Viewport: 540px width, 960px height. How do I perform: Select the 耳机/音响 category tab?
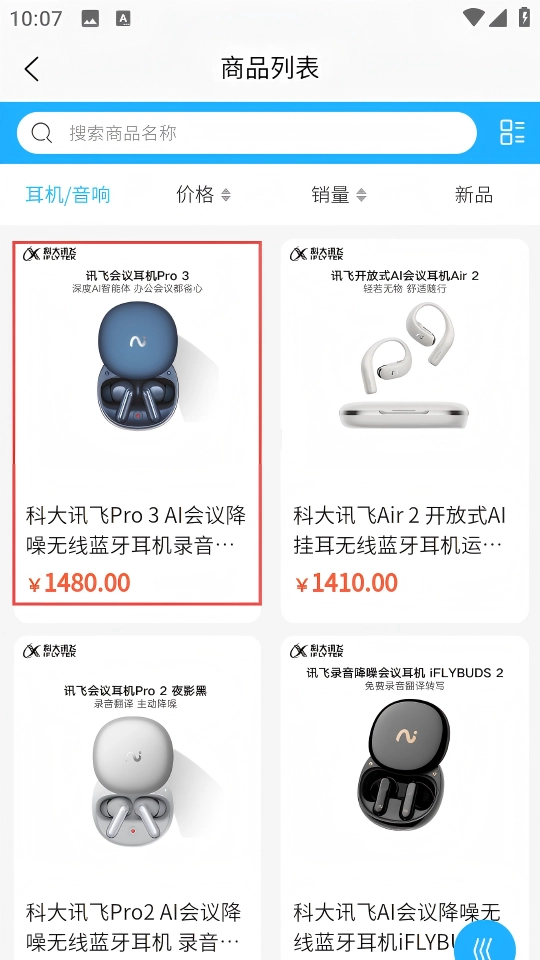[x=67, y=195]
